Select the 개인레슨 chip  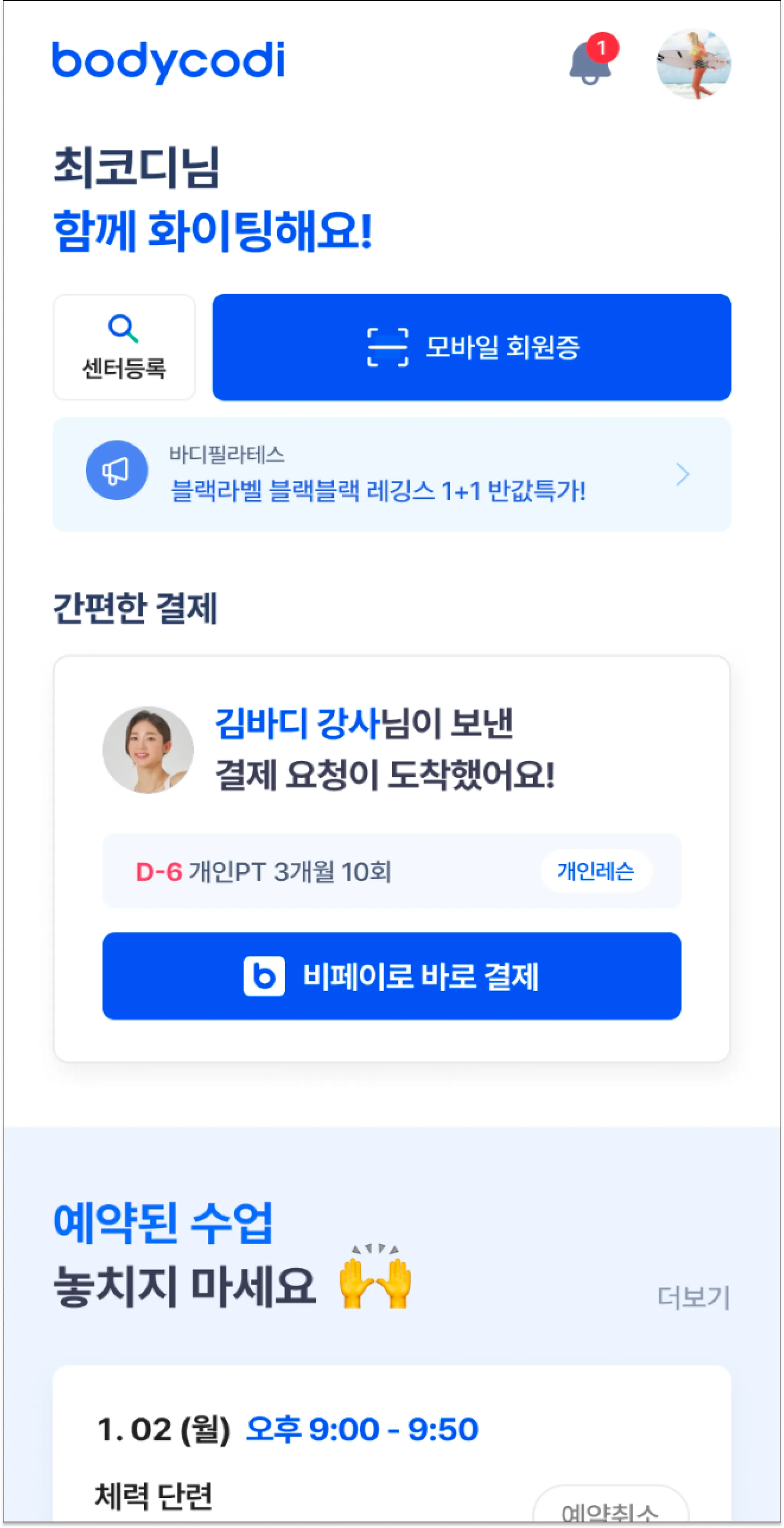click(595, 871)
